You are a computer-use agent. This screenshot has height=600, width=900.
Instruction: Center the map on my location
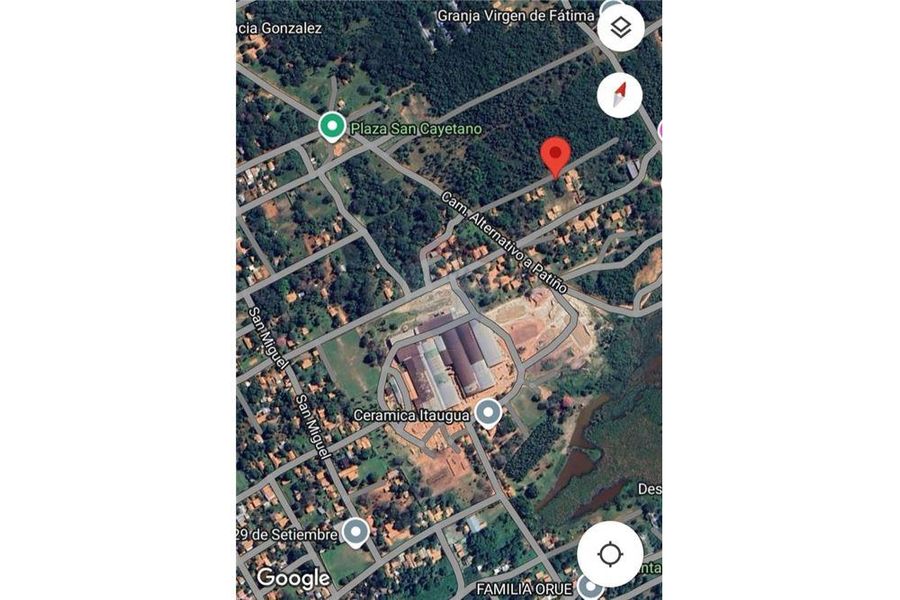coord(610,553)
